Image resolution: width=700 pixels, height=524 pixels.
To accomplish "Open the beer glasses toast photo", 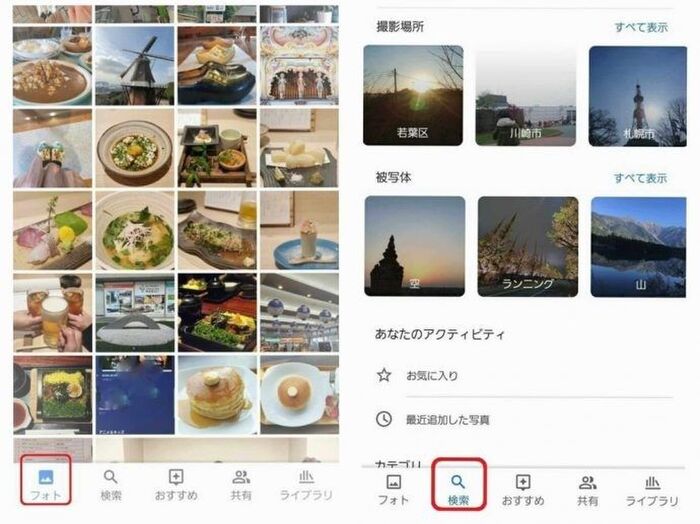I will pos(50,312).
